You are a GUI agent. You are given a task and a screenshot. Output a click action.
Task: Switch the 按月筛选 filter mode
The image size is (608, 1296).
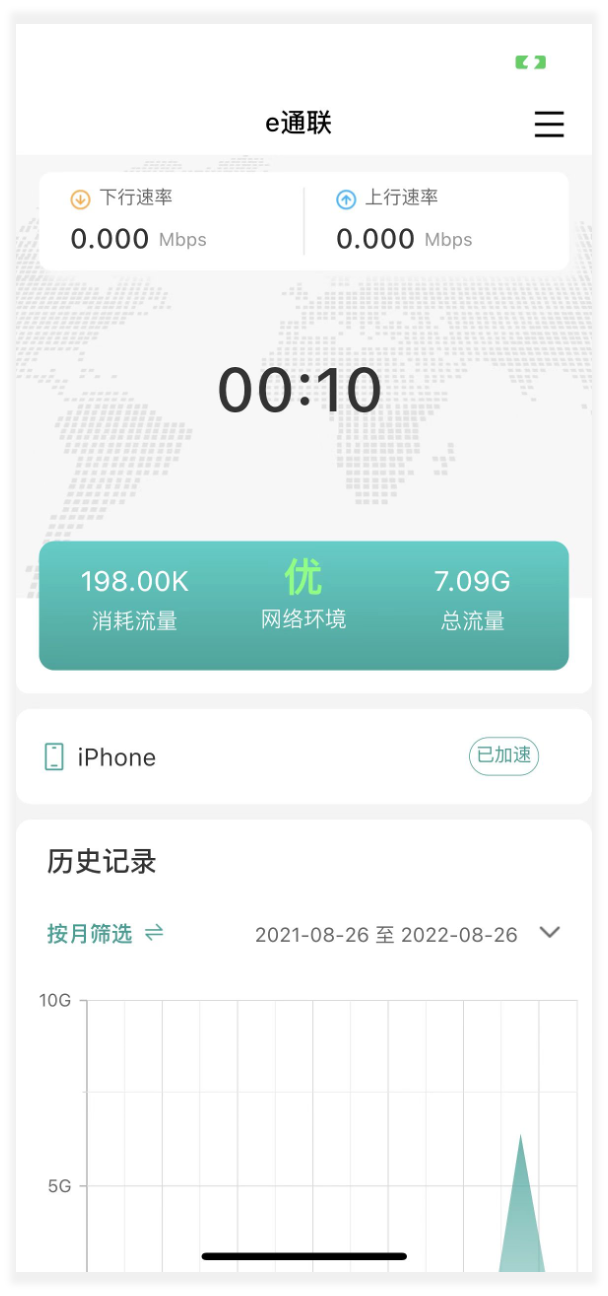point(104,934)
